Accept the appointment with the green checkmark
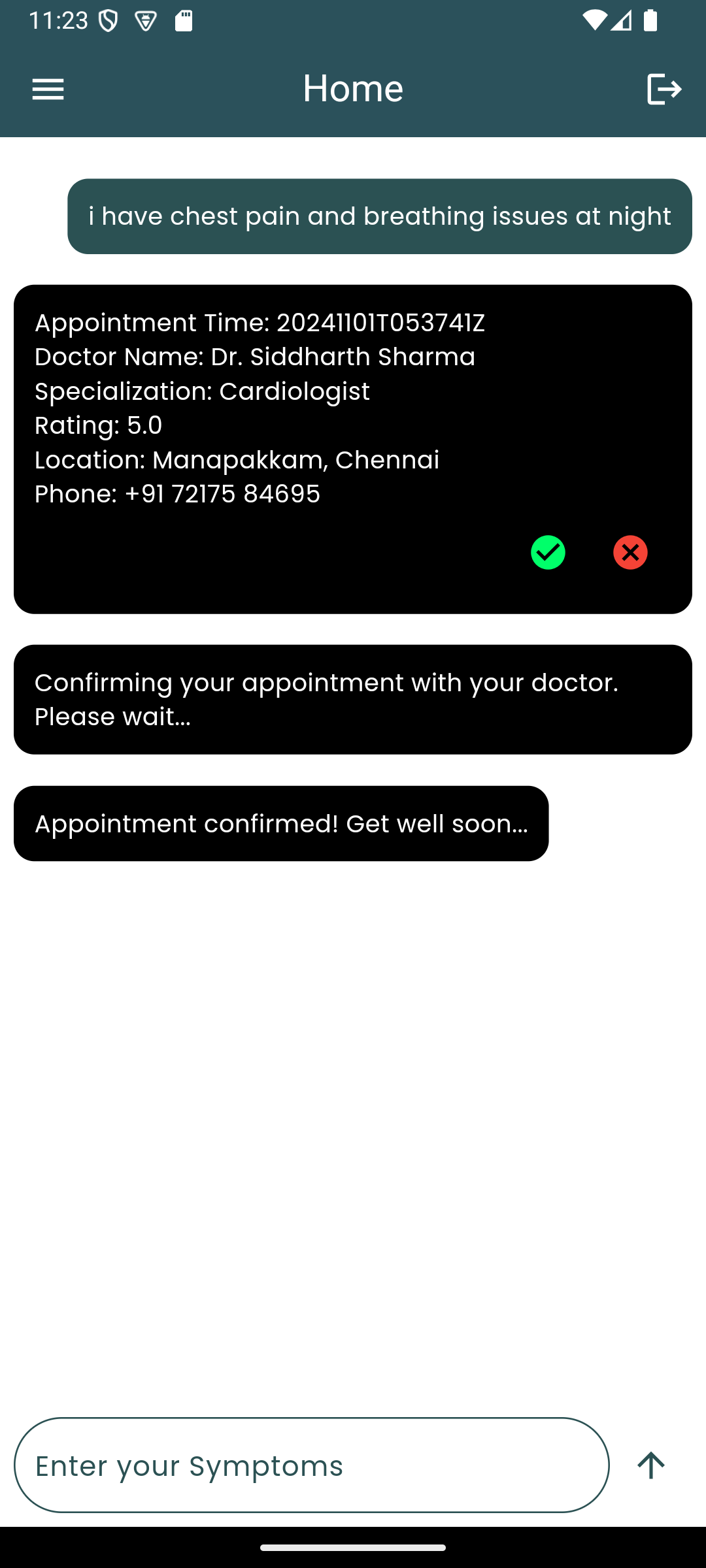This screenshot has width=706, height=1568. 548,553
